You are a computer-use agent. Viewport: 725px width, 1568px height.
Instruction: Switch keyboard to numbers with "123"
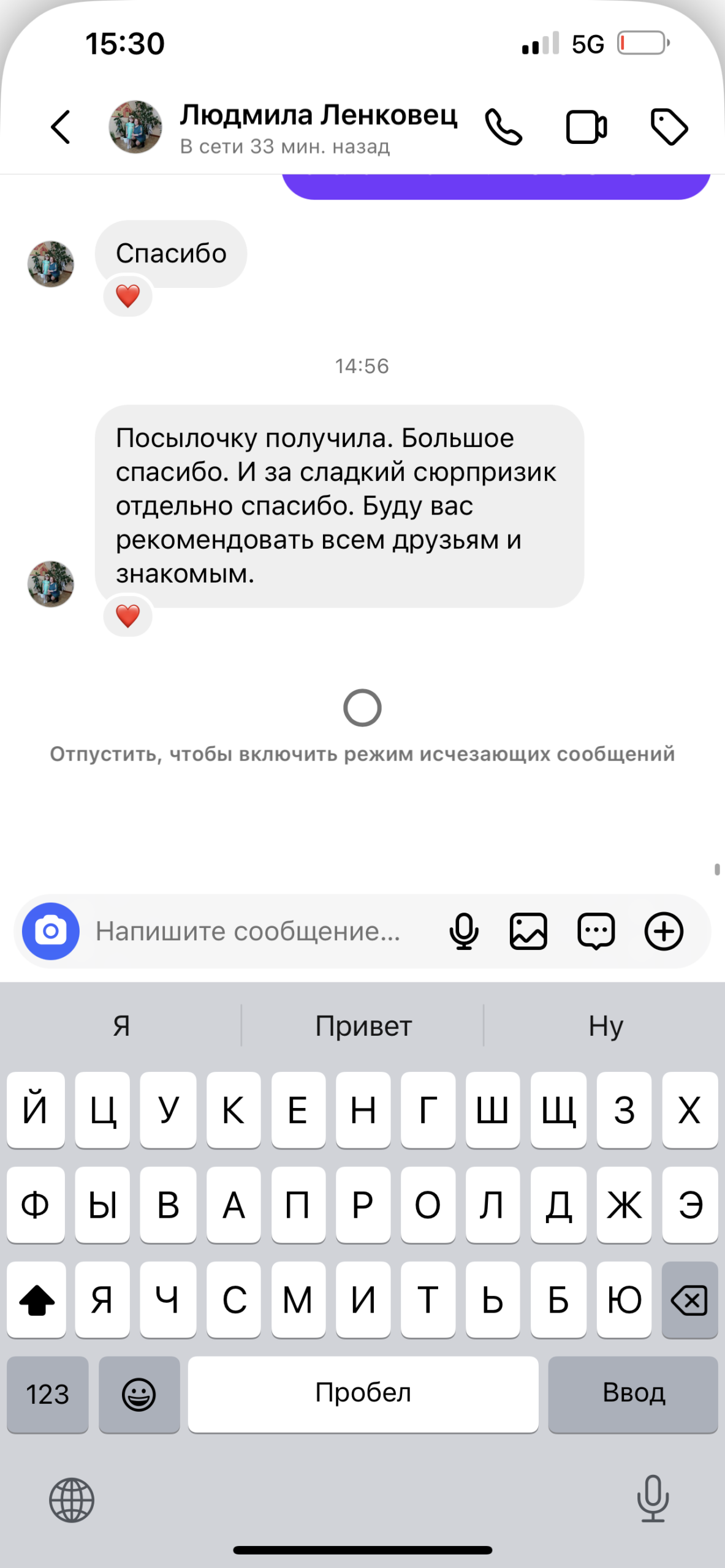click(48, 1394)
